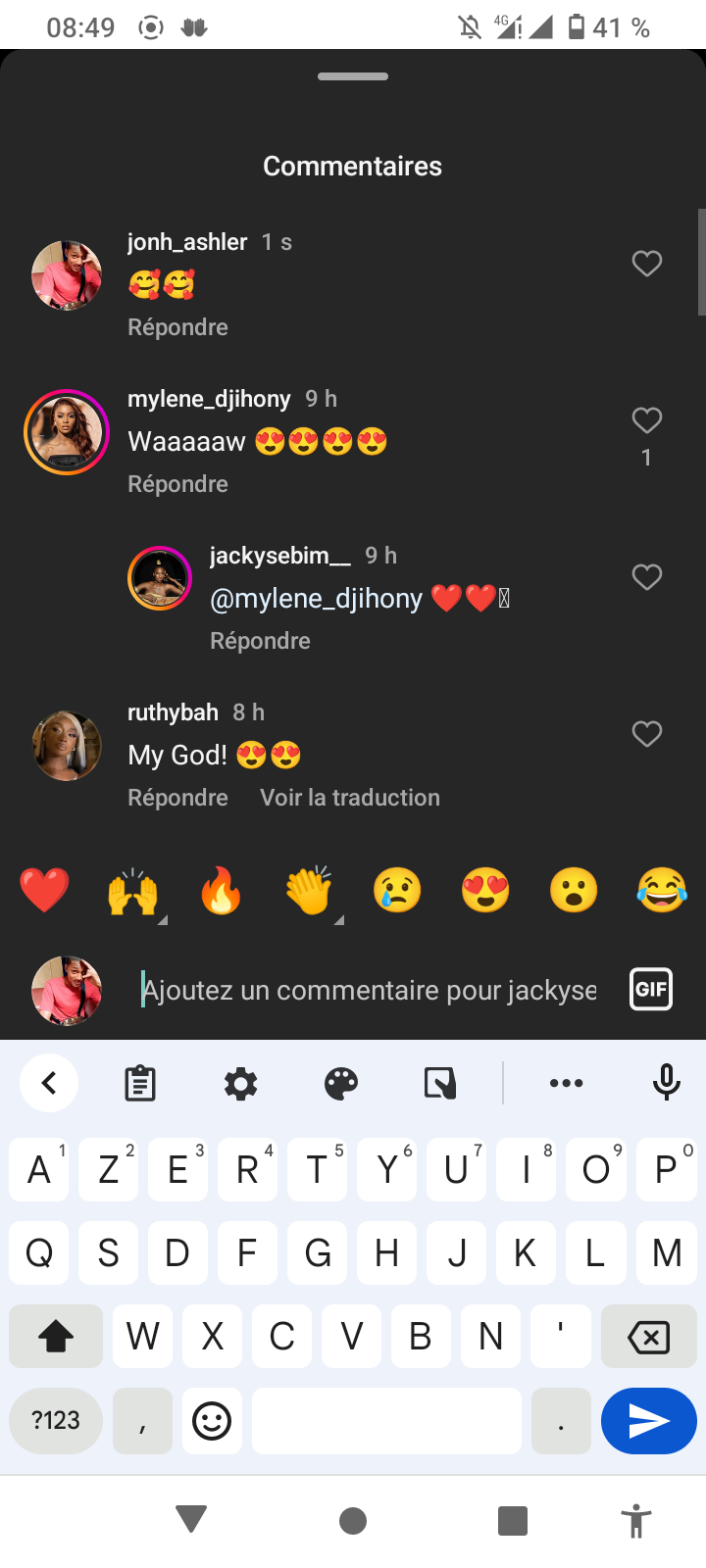Open the keyboard emoji picker

point(212,1421)
